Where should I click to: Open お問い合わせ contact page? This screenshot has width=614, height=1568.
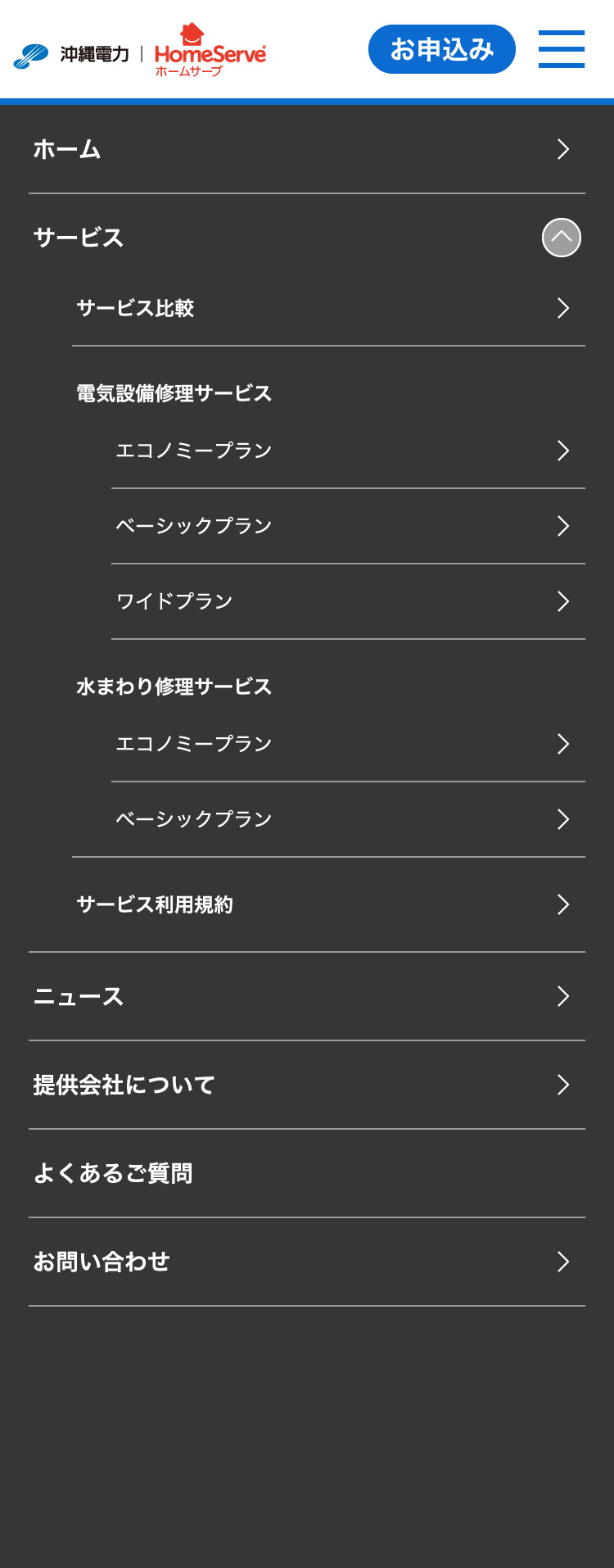pos(307,1262)
